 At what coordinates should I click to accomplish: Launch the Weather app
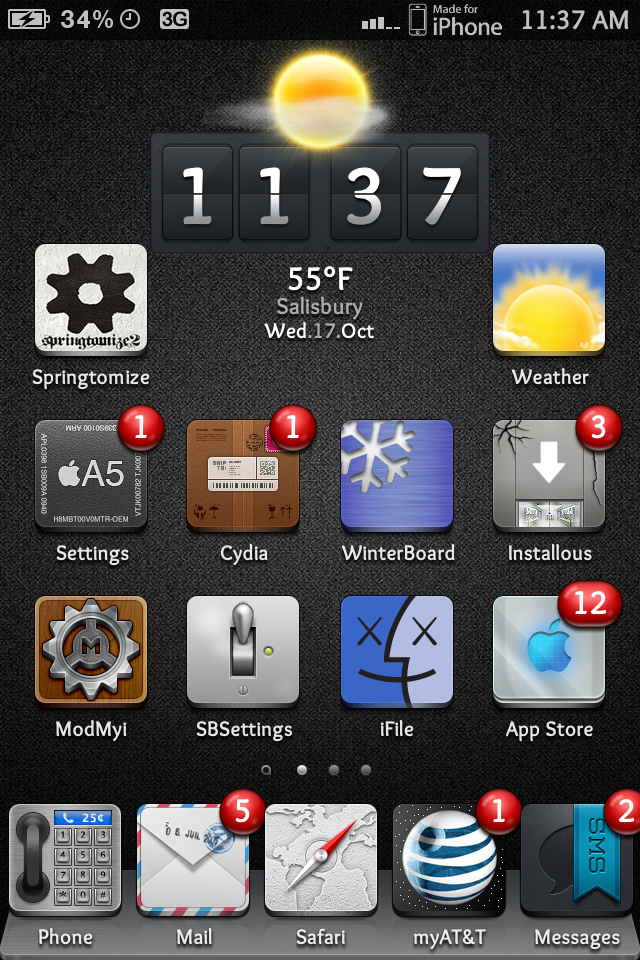(549, 300)
